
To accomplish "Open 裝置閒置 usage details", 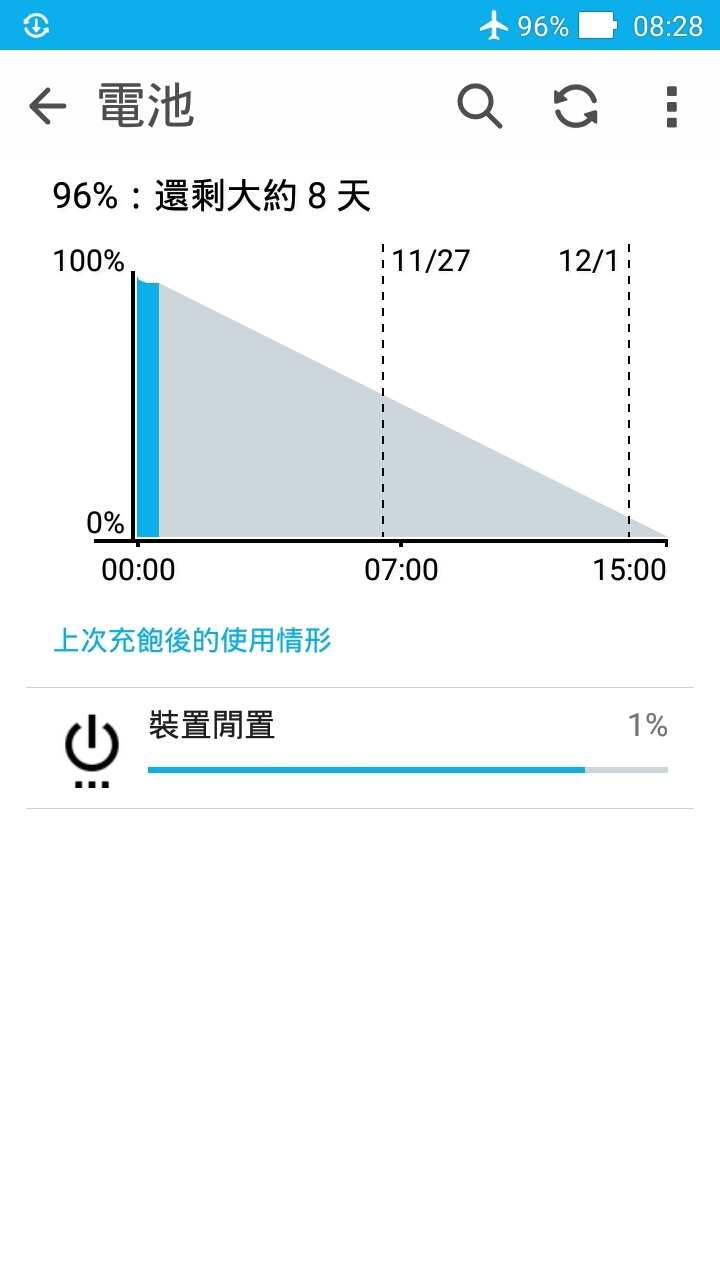I will (x=360, y=748).
